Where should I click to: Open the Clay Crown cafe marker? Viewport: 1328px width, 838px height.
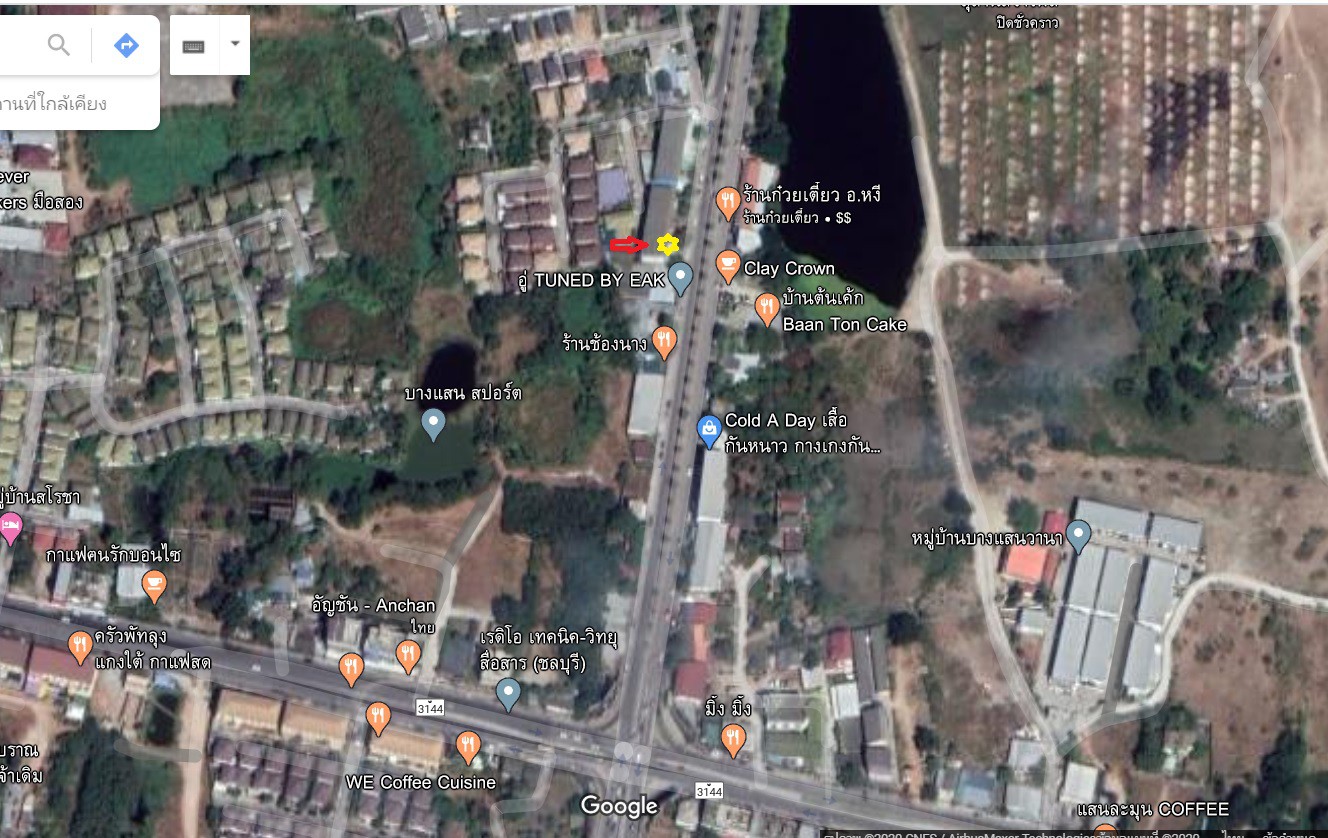(x=728, y=267)
